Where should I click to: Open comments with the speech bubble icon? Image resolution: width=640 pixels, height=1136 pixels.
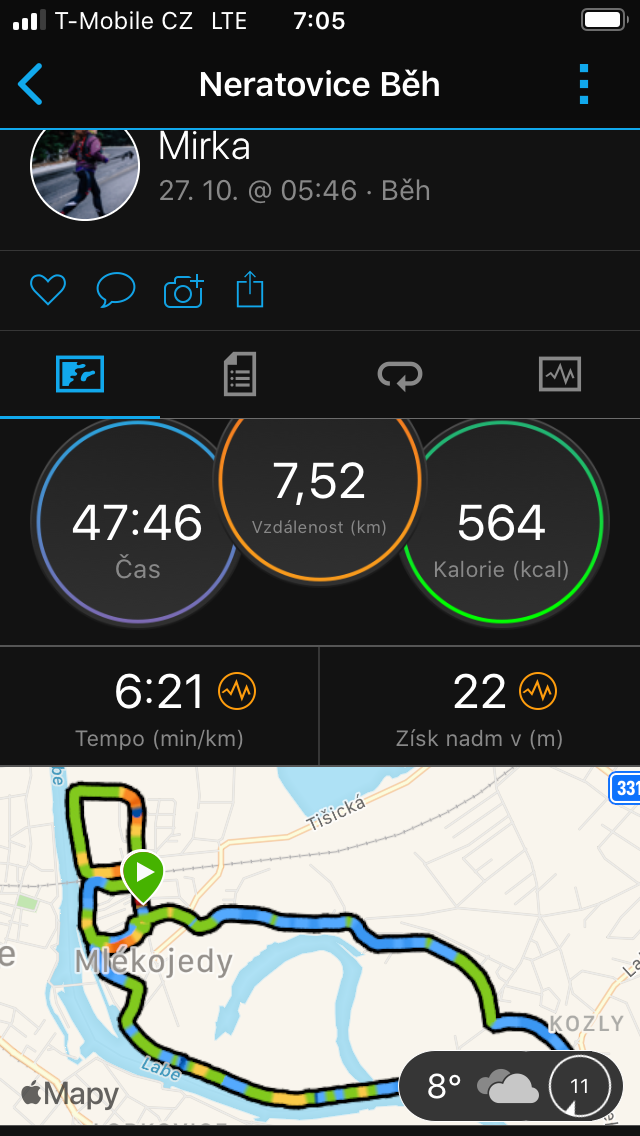tap(116, 291)
